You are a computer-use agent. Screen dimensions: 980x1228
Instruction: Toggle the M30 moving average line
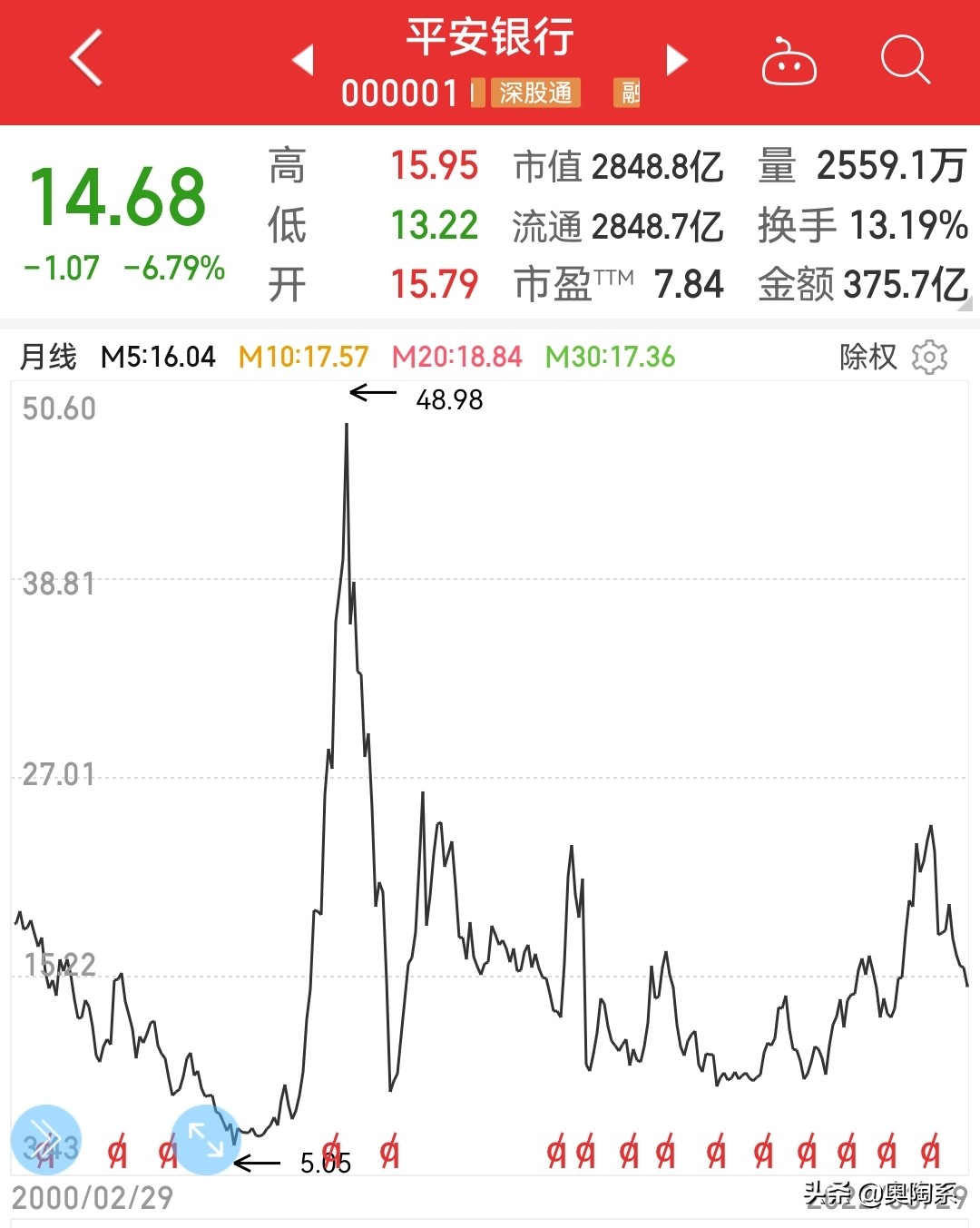pyautogui.click(x=608, y=357)
